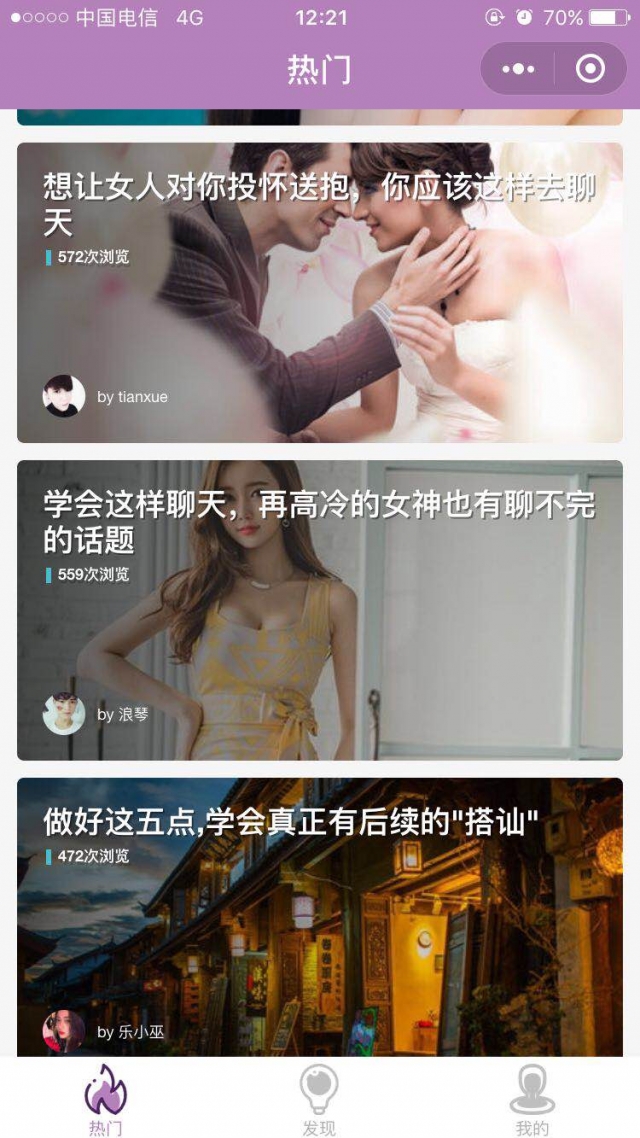Image resolution: width=640 pixels, height=1138 pixels.
Task: Go to the 我的 tab
Action: point(532,1100)
